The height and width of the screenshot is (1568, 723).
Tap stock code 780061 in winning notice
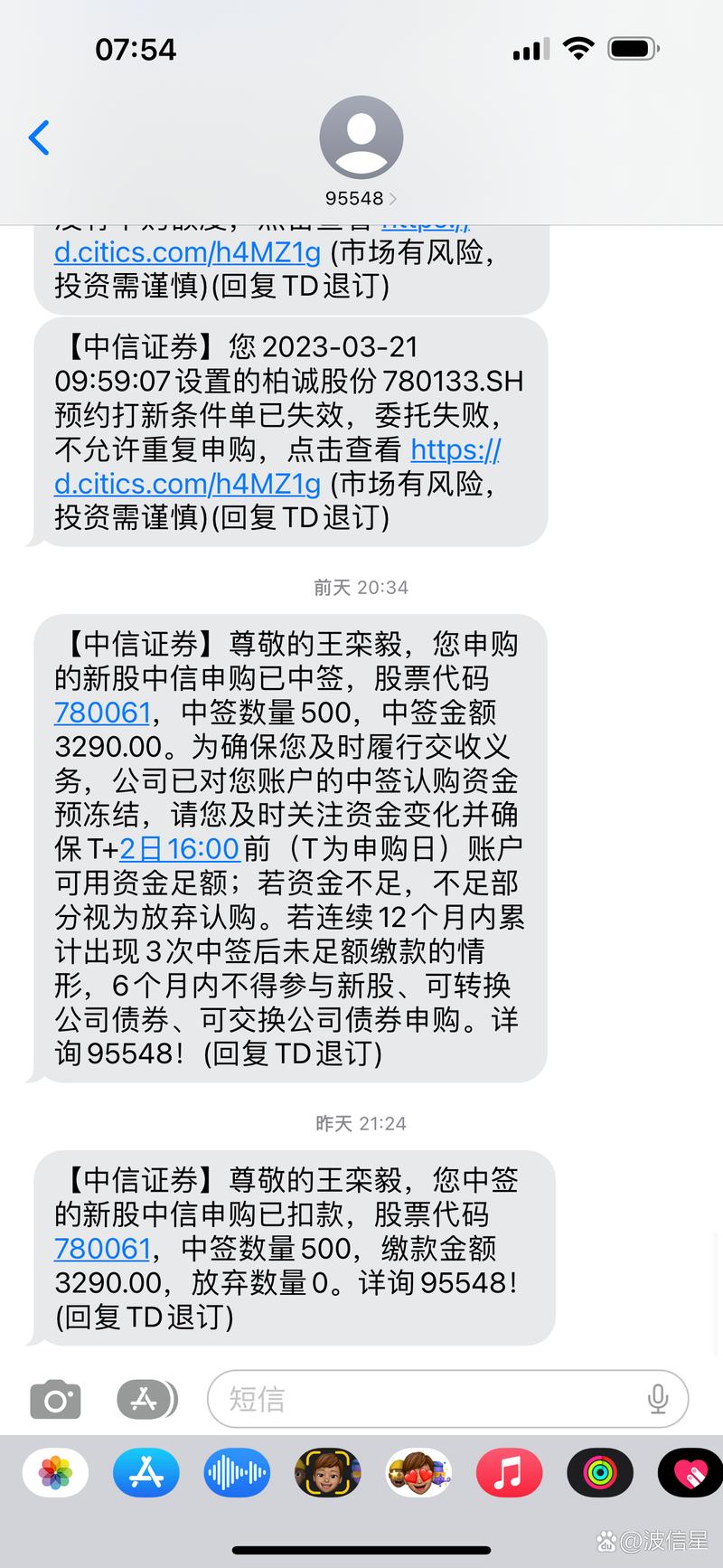coord(102,713)
